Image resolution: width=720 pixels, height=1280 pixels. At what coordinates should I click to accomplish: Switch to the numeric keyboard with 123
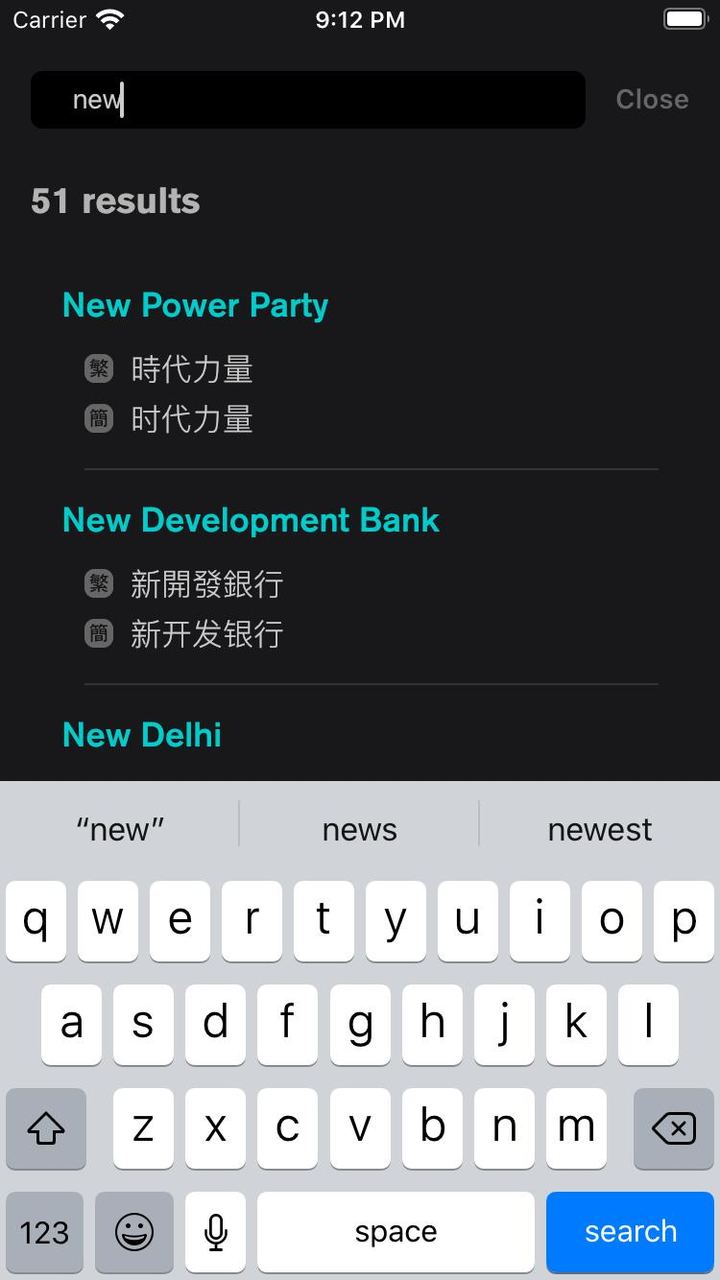[x=44, y=1231]
